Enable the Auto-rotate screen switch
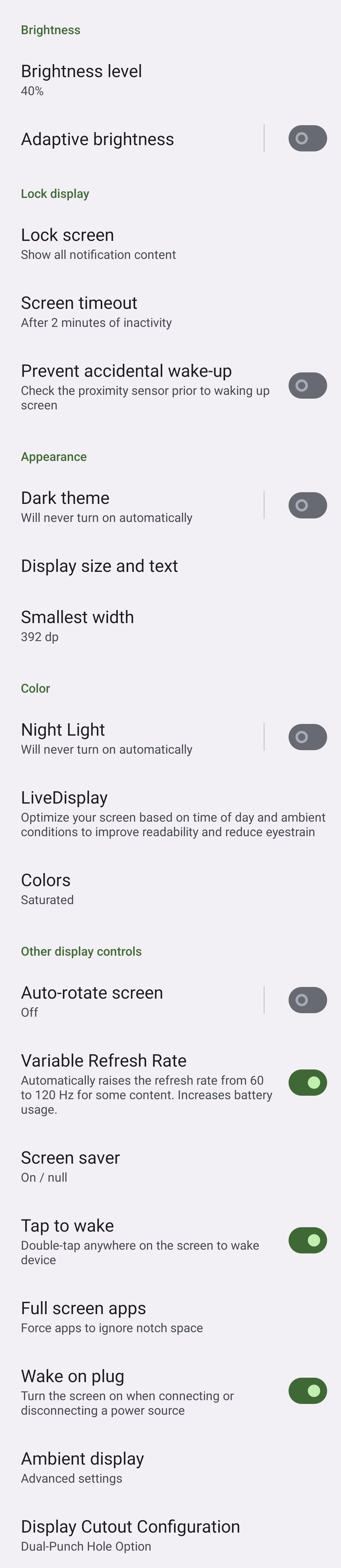 308,1000
